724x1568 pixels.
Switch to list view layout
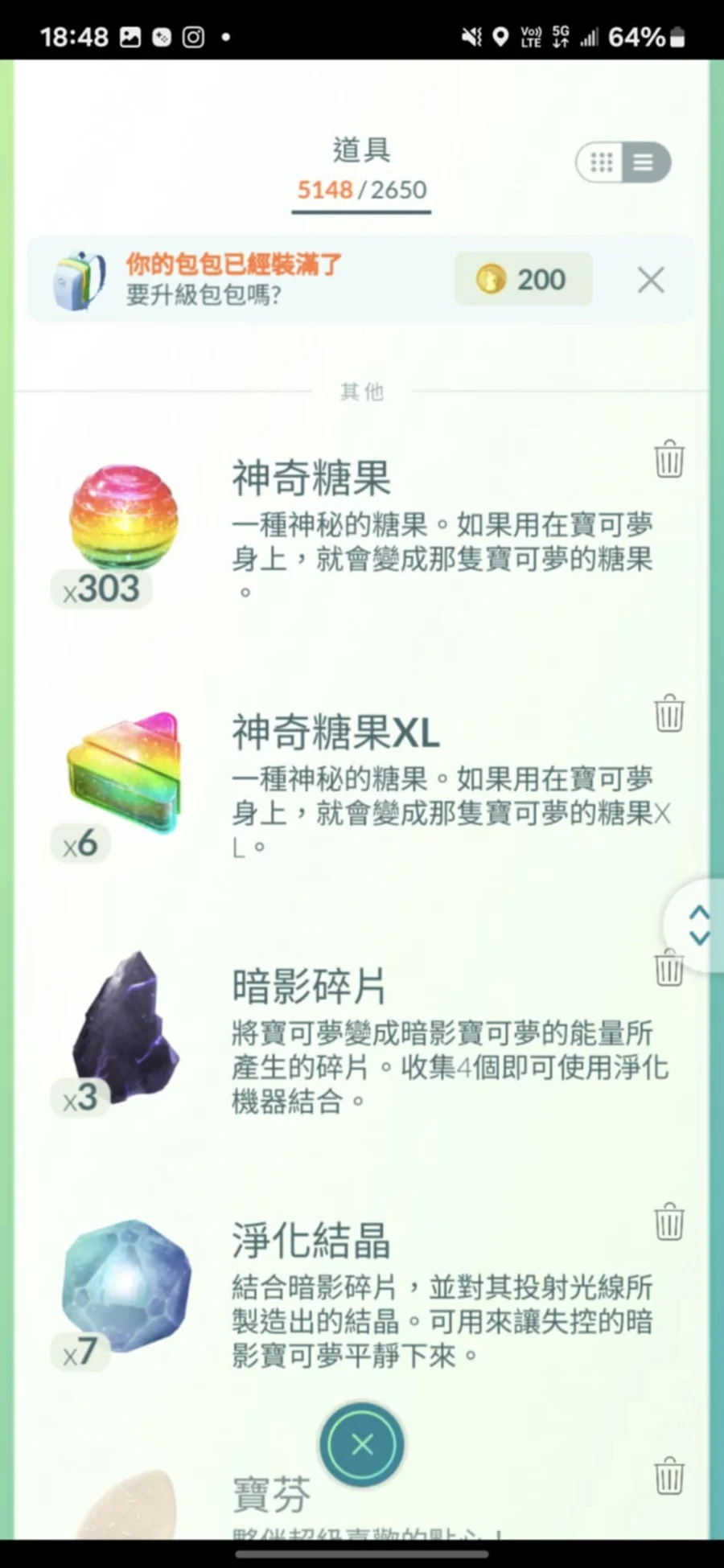(x=644, y=162)
